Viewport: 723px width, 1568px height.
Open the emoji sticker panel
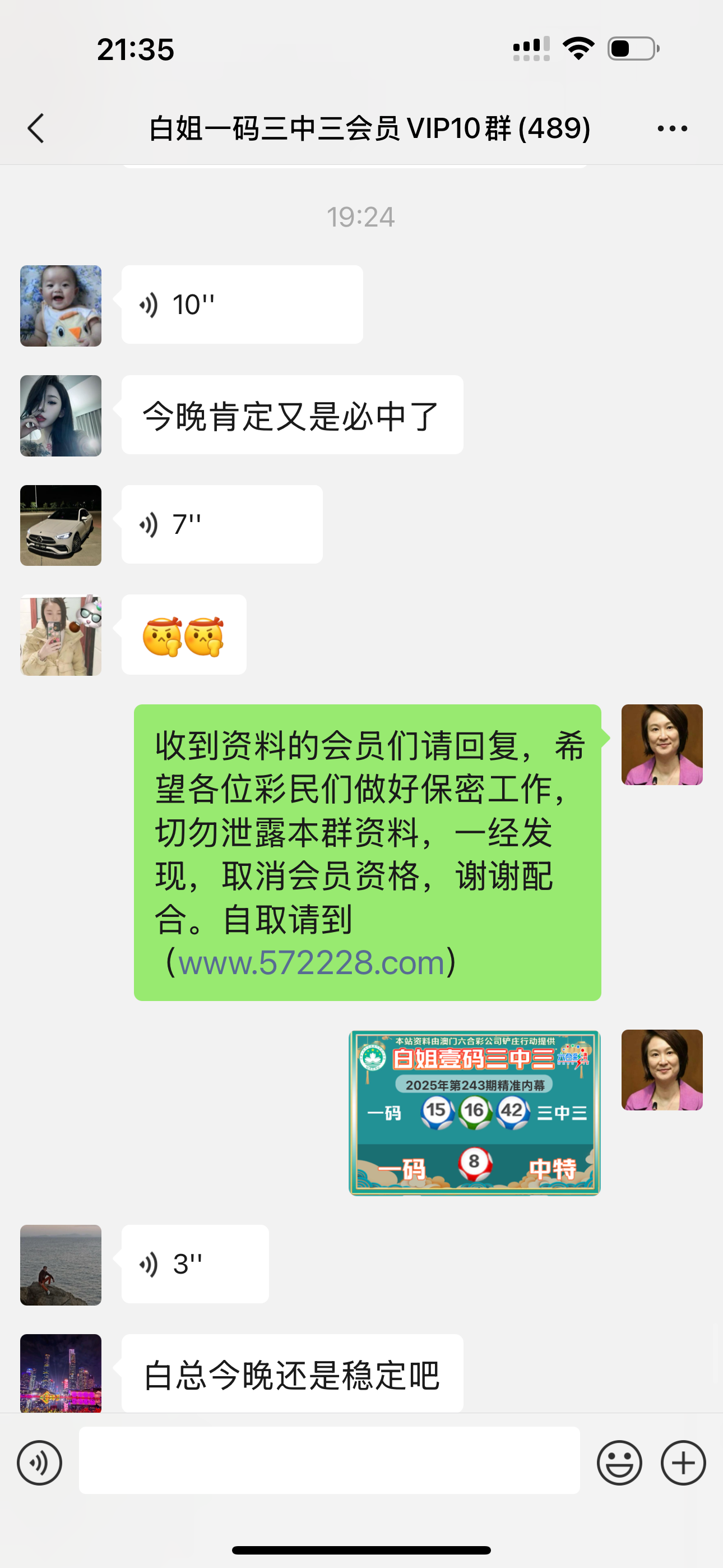pyautogui.click(x=619, y=1463)
